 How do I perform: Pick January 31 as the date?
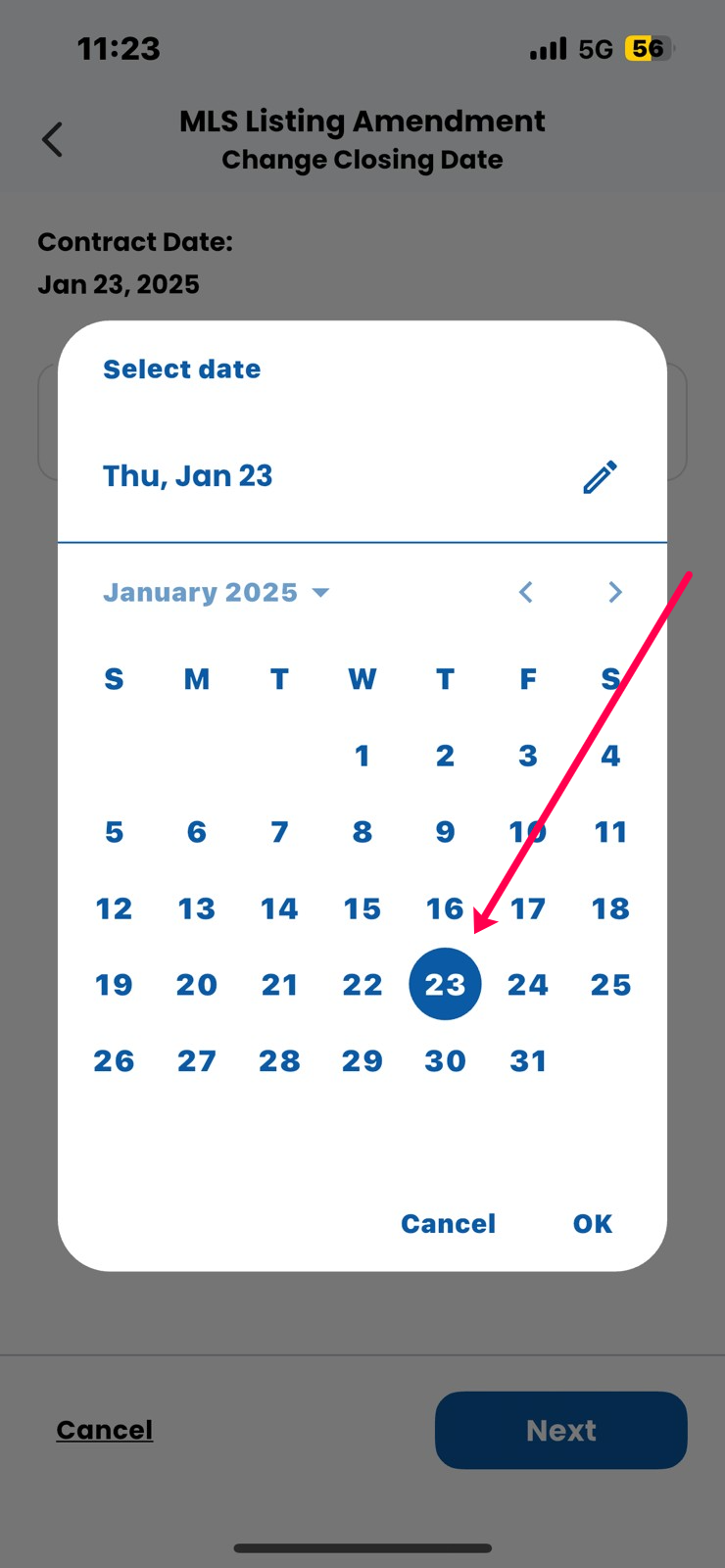coord(527,1060)
